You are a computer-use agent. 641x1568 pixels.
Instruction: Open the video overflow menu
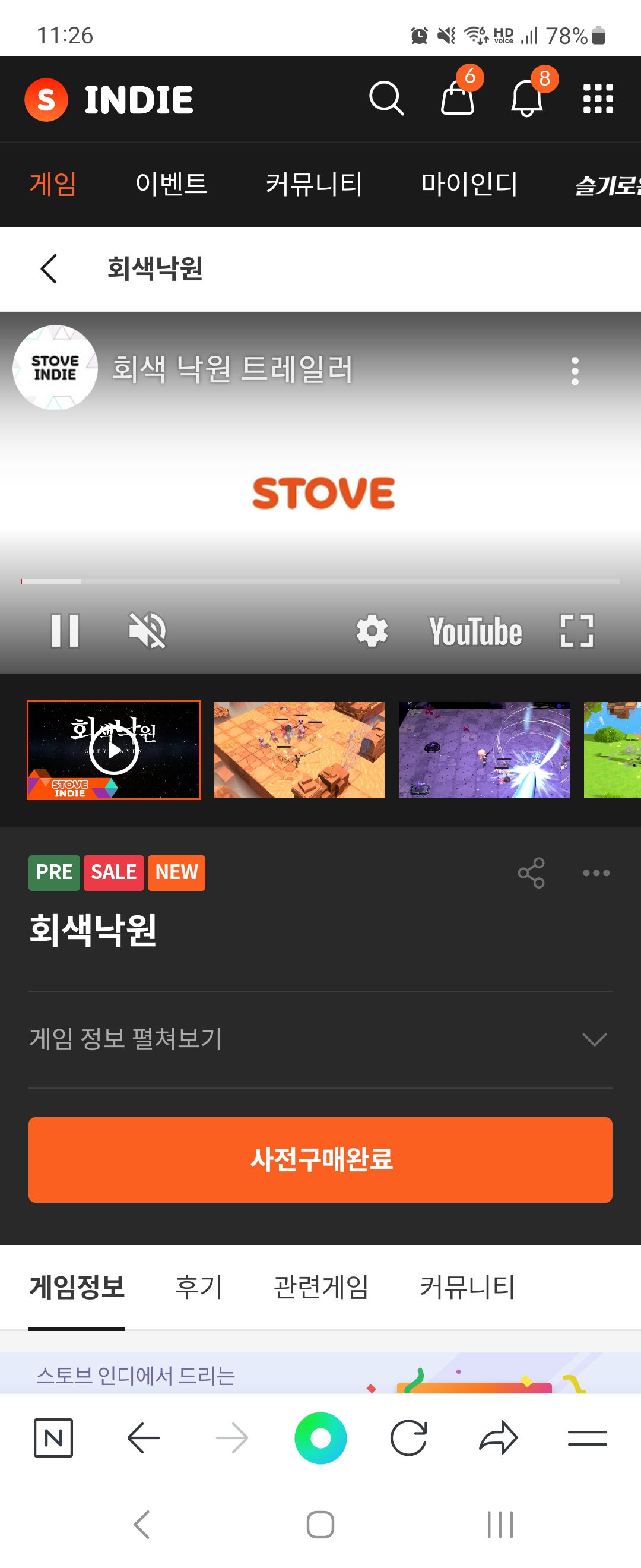point(575,371)
